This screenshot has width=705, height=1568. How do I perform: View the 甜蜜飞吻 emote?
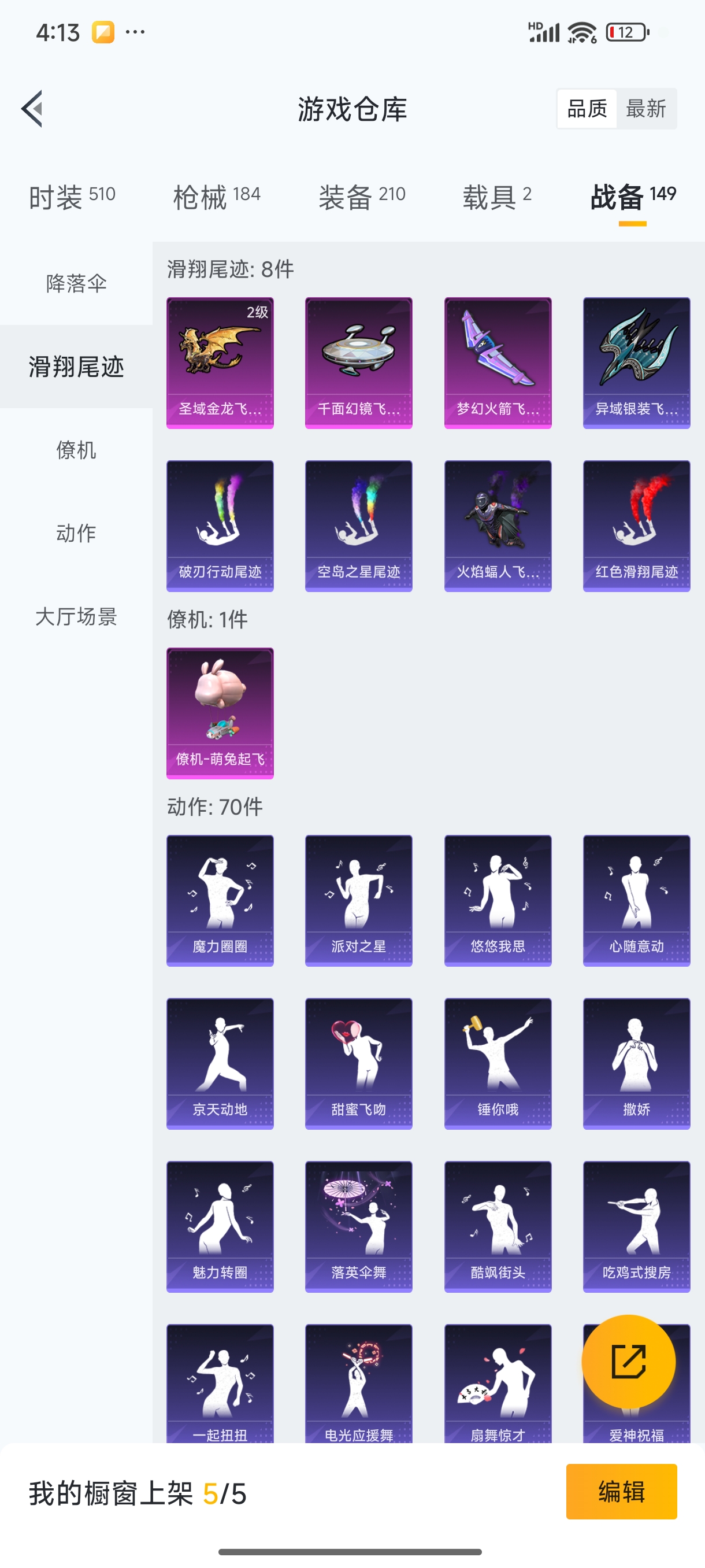[x=359, y=1064]
